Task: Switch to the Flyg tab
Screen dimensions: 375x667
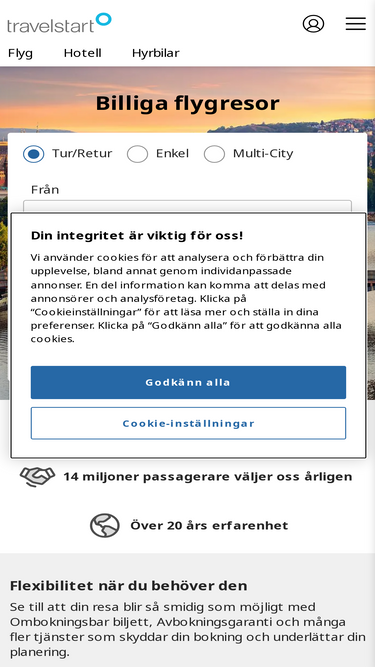Action: pyautogui.click(x=20, y=53)
